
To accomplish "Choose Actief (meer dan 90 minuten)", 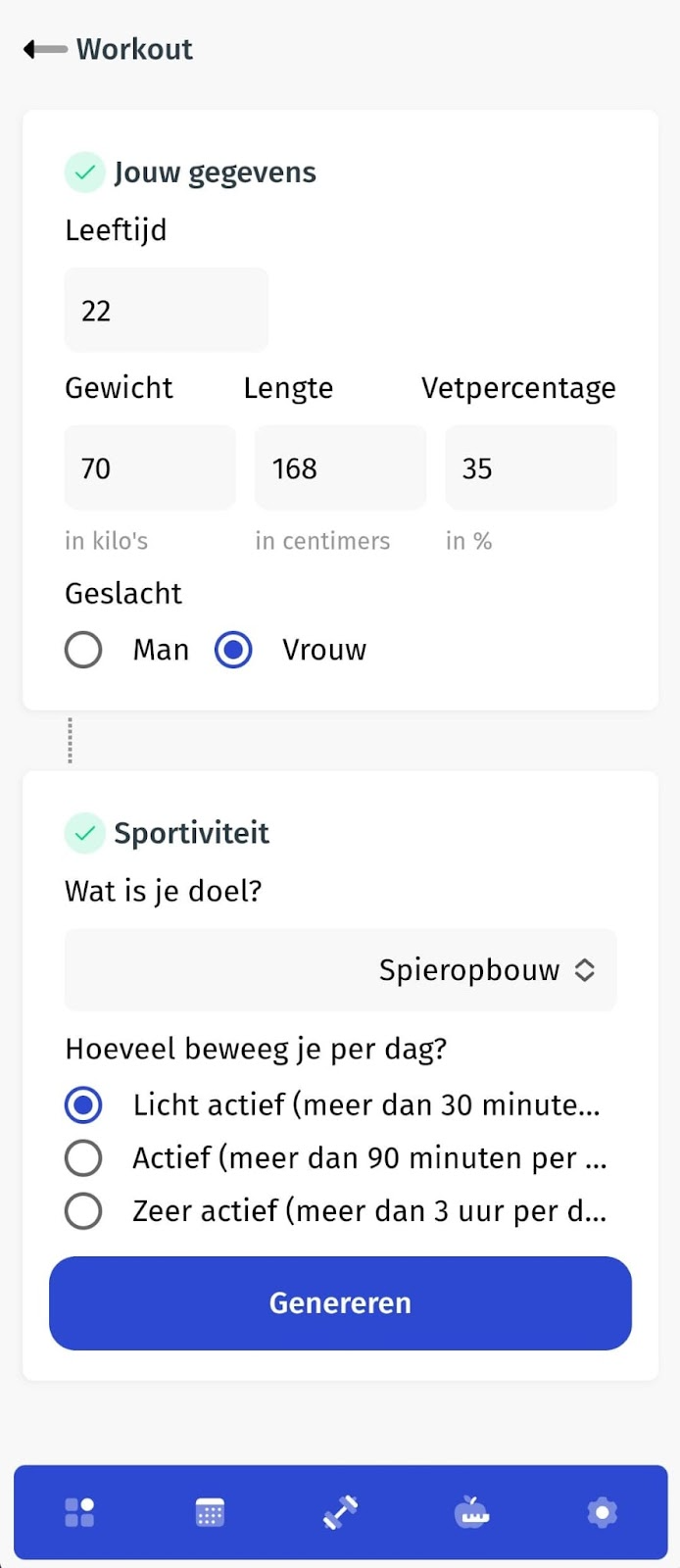I will click(x=84, y=1158).
